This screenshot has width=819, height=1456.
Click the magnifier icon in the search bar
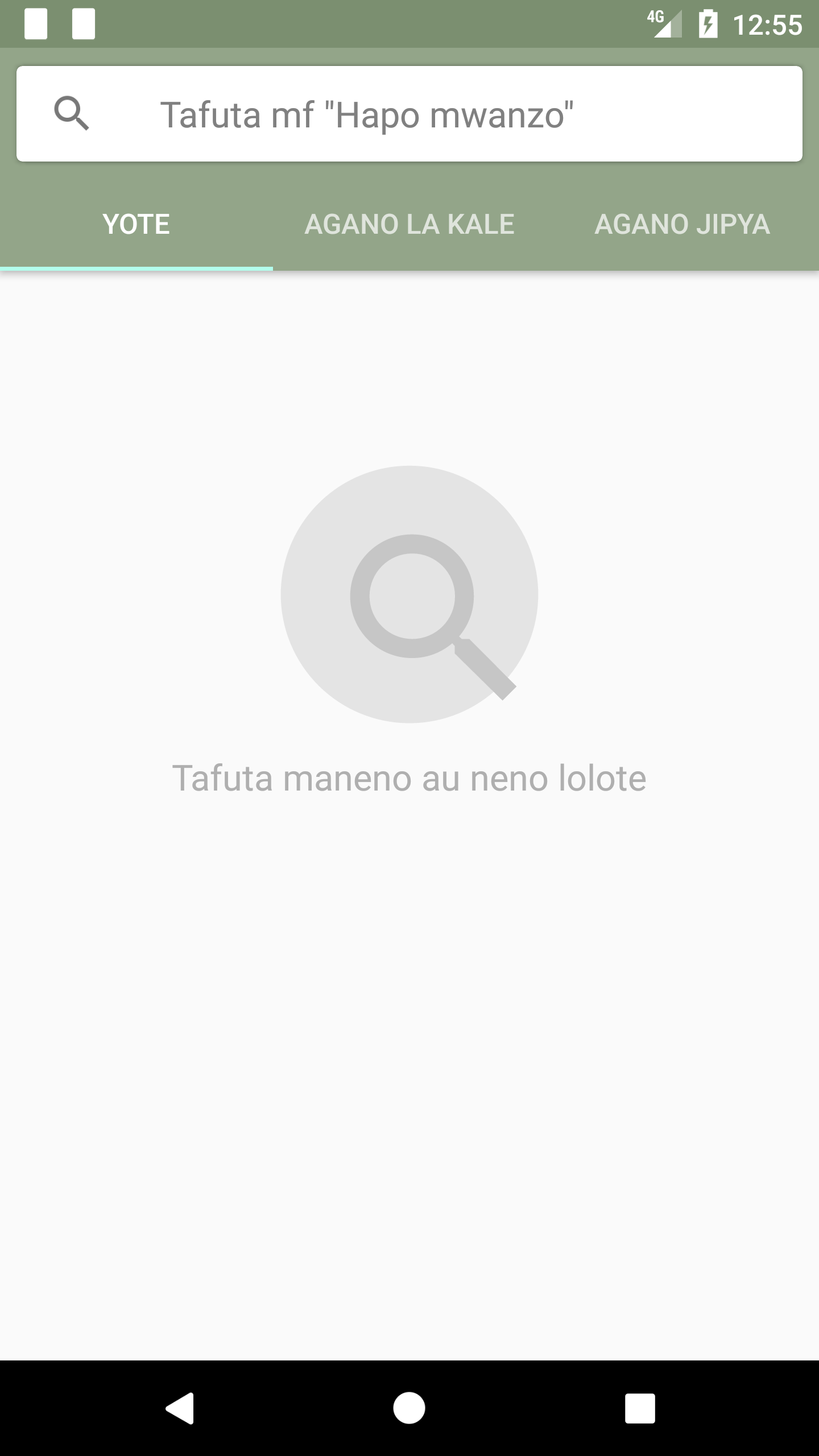[x=72, y=113]
